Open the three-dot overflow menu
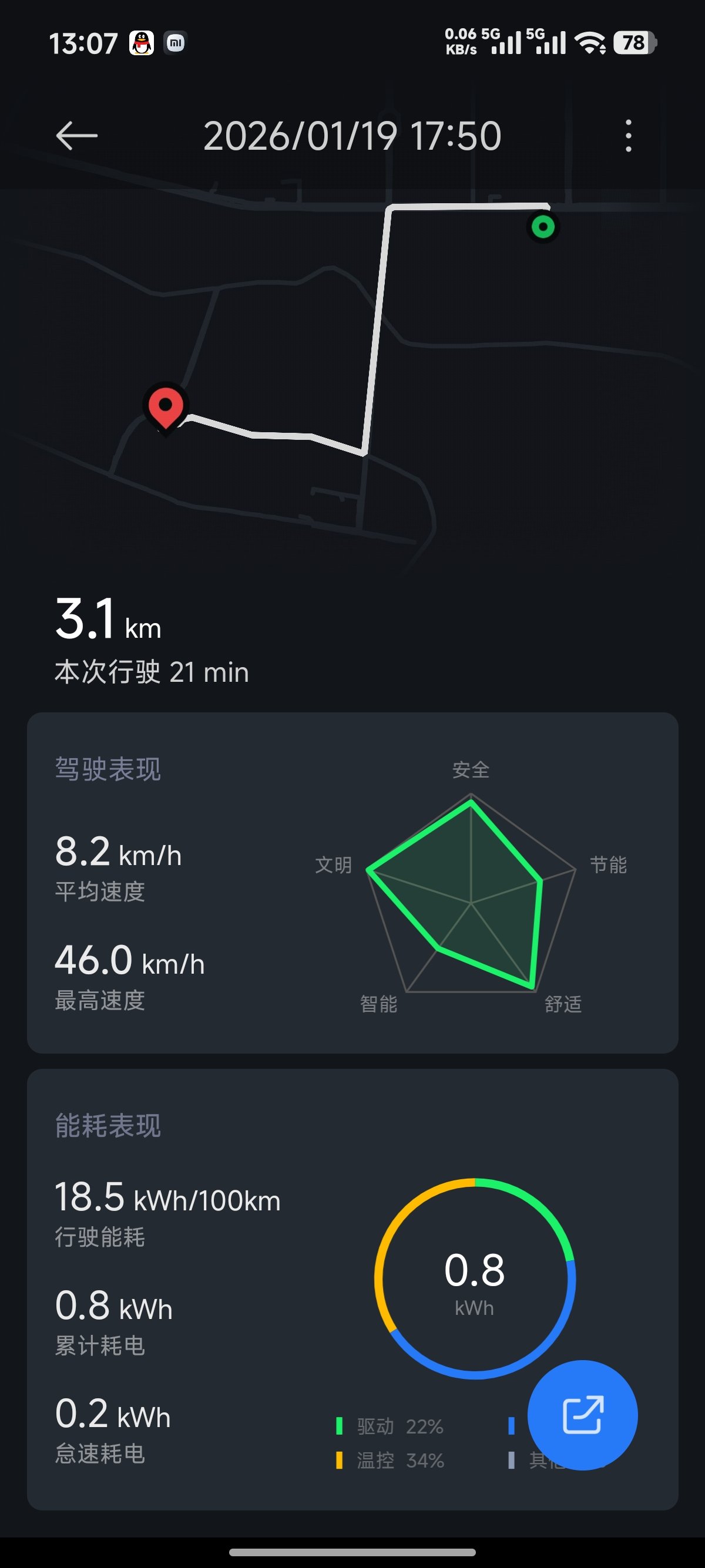This screenshot has height=1568, width=705. (628, 135)
